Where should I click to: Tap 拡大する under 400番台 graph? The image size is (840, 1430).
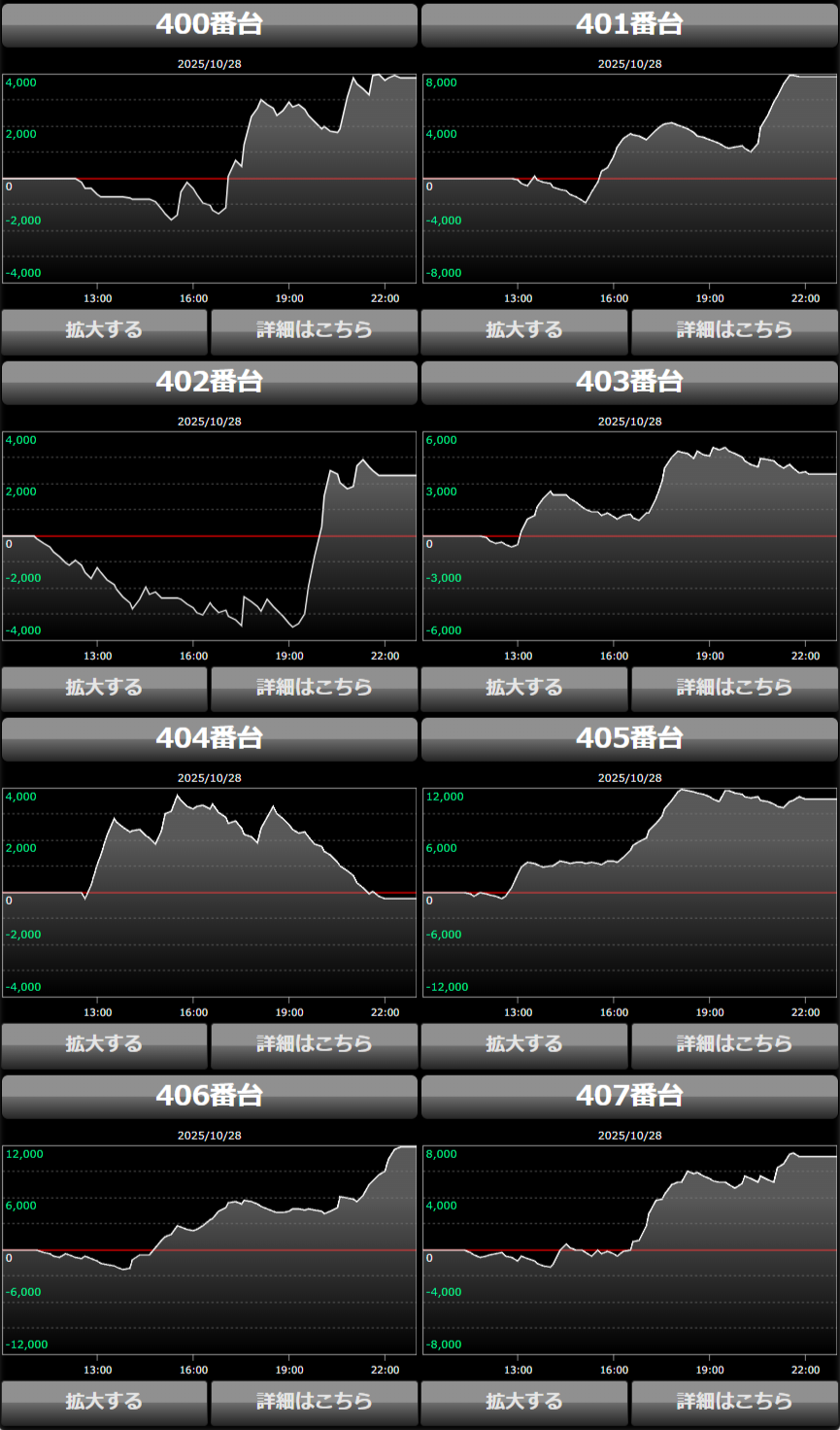pyautogui.click(x=104, y=330)
